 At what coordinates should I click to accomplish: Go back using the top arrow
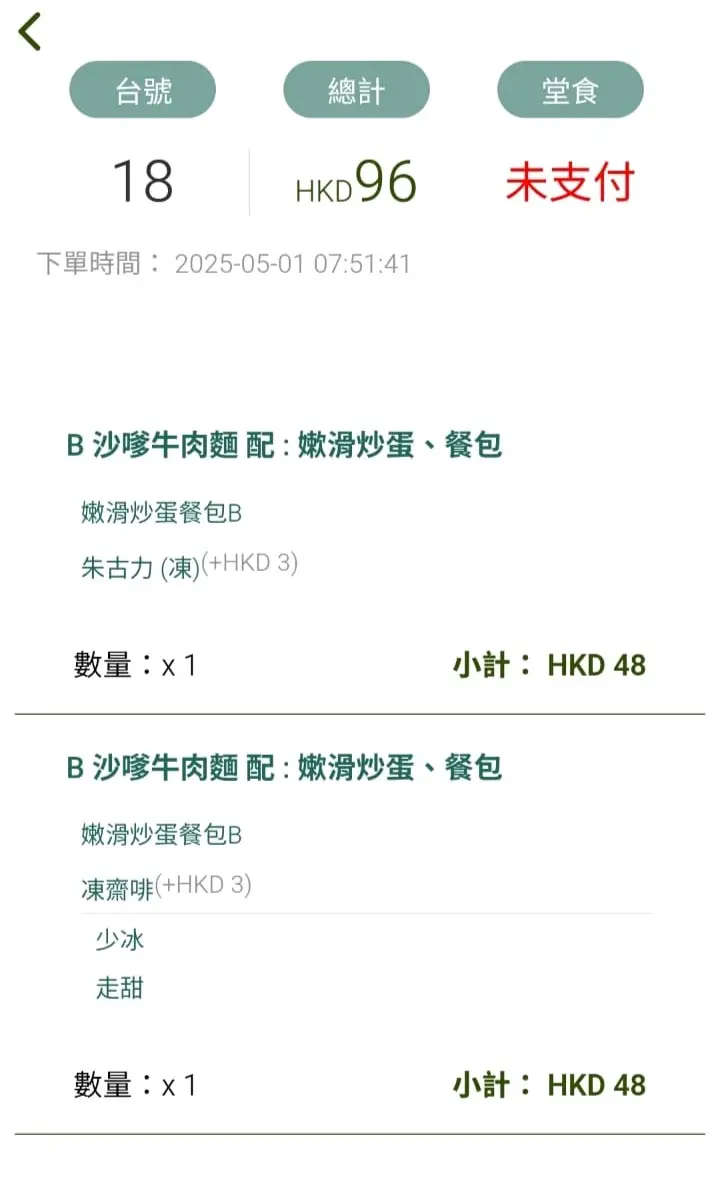point(29,32)
